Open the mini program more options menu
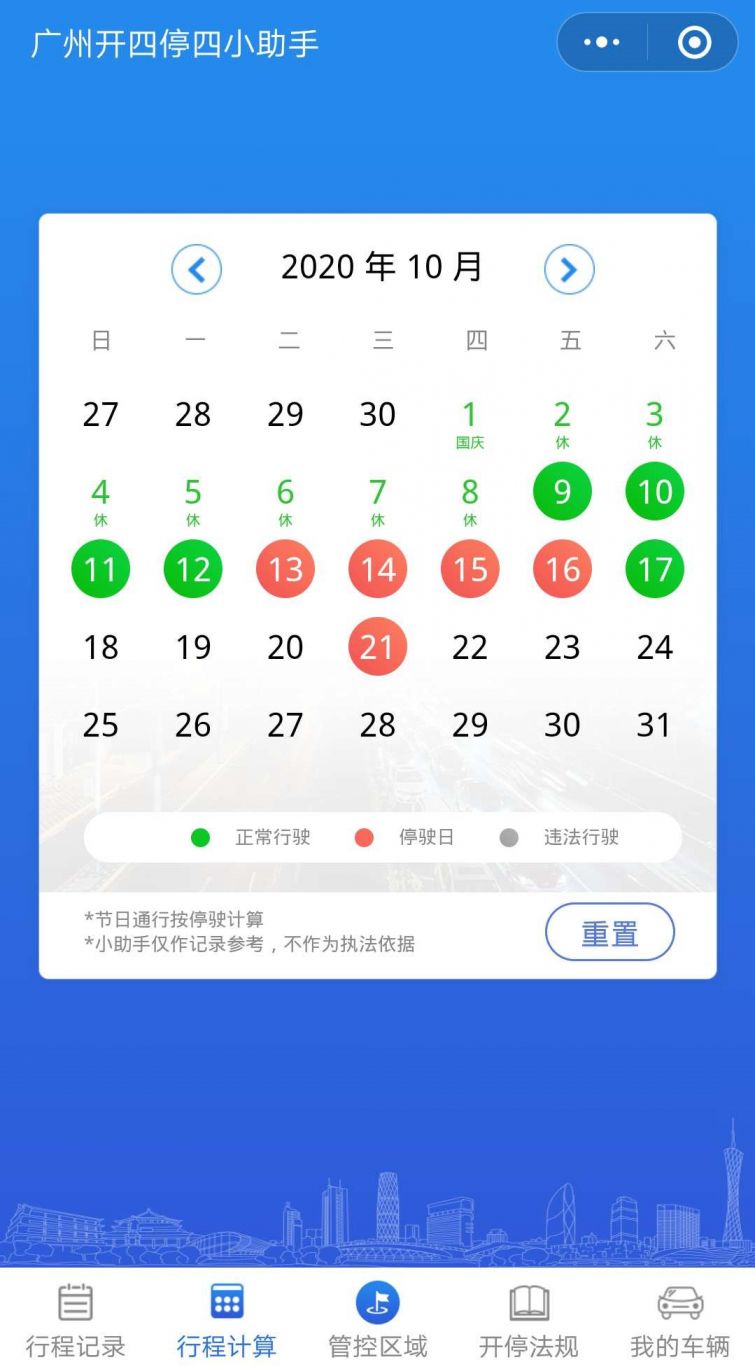Image resolution: width=755 pixels, height=1369 pixels. [x=601, y=43]
